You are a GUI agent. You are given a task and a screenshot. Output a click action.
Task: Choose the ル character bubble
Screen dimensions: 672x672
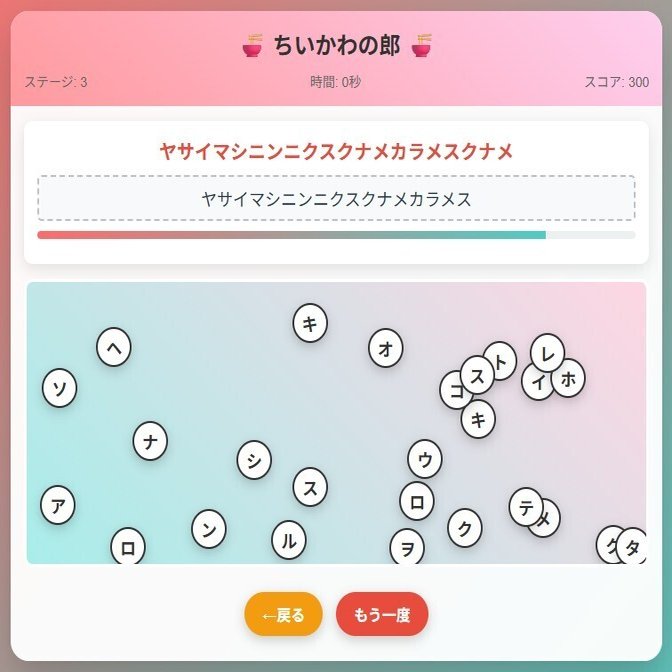(x=288, y=541)
